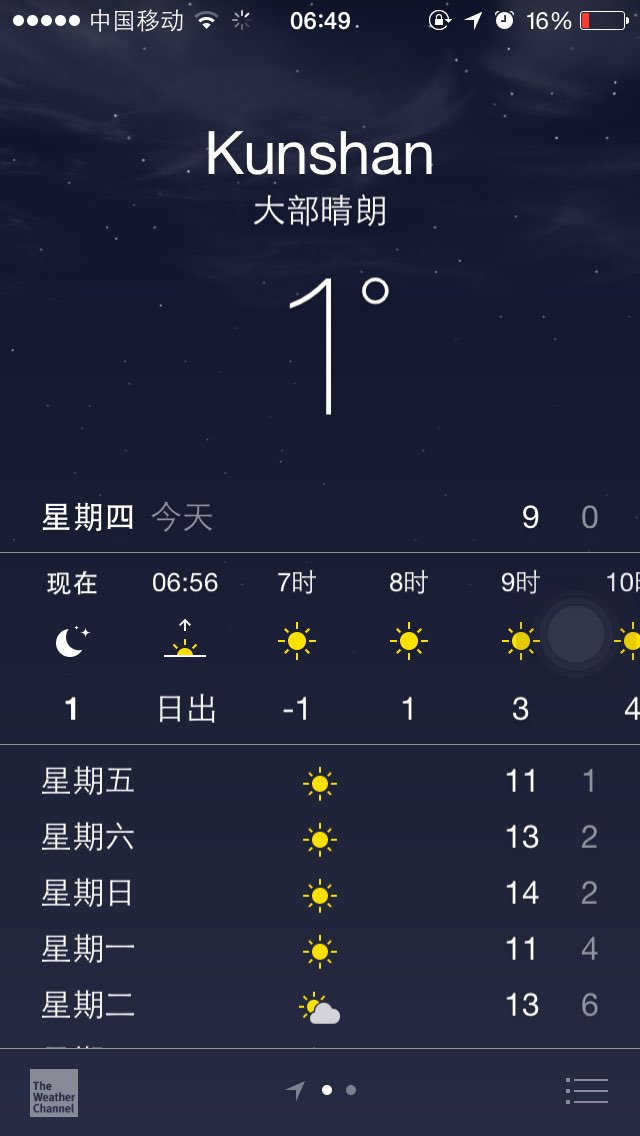The height and width of the screenshot is (1136, 640).
Task: Toggle details by tapping the 1° temperature
Action: click(338, 346)
